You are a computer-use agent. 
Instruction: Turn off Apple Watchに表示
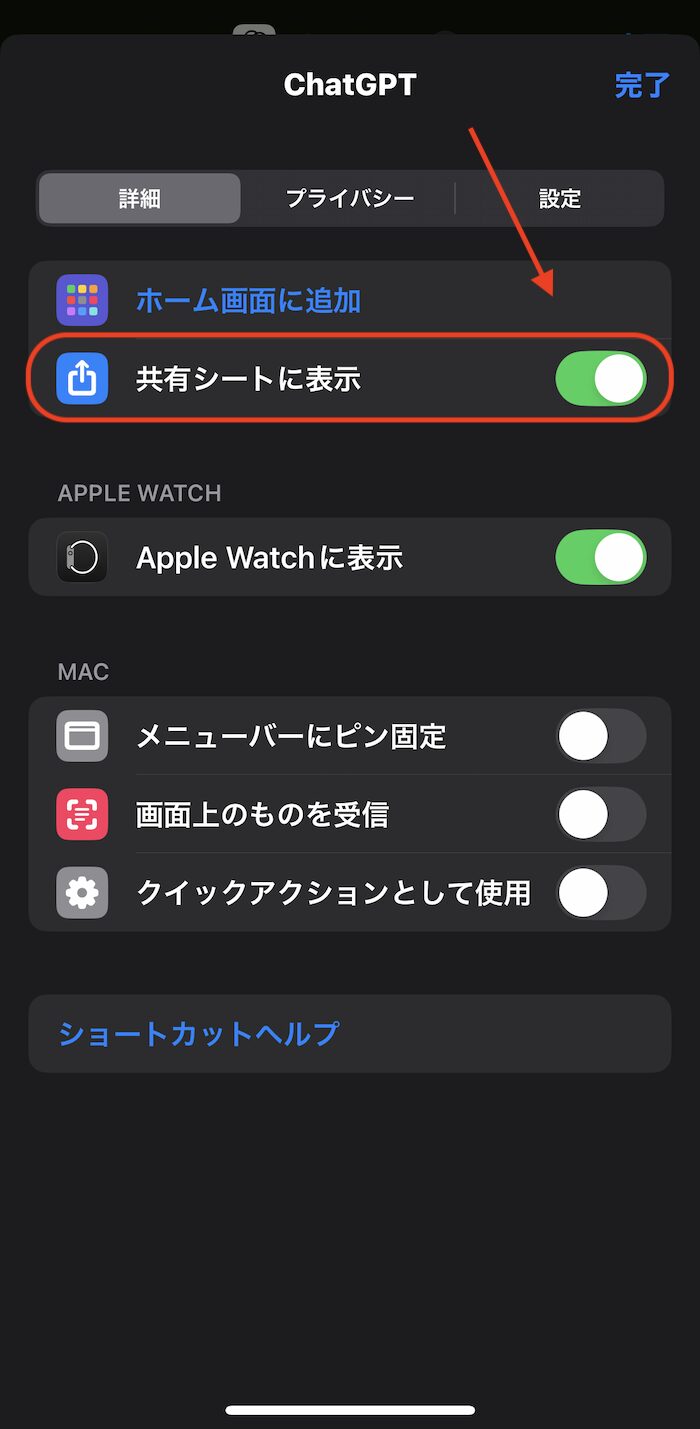click(600, 557)
